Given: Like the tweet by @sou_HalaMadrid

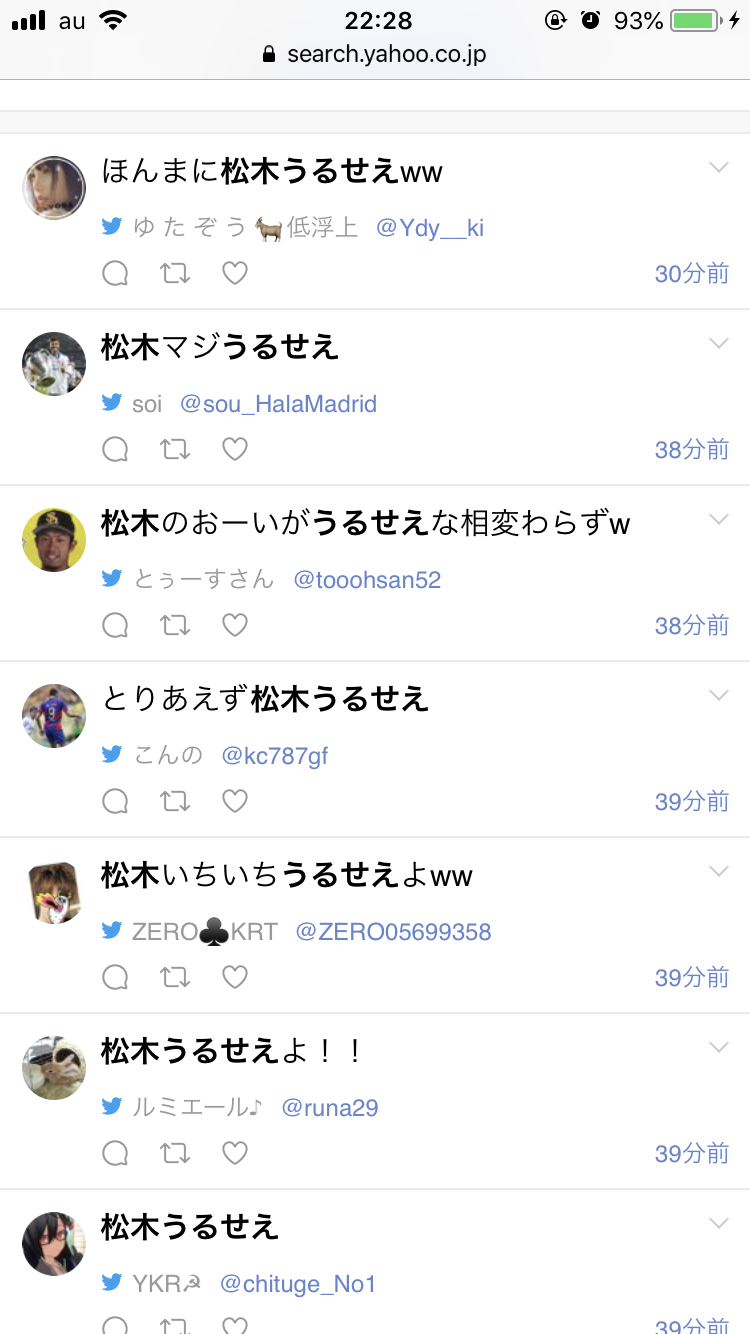Looking at the screenshot, I should (235, 449).
